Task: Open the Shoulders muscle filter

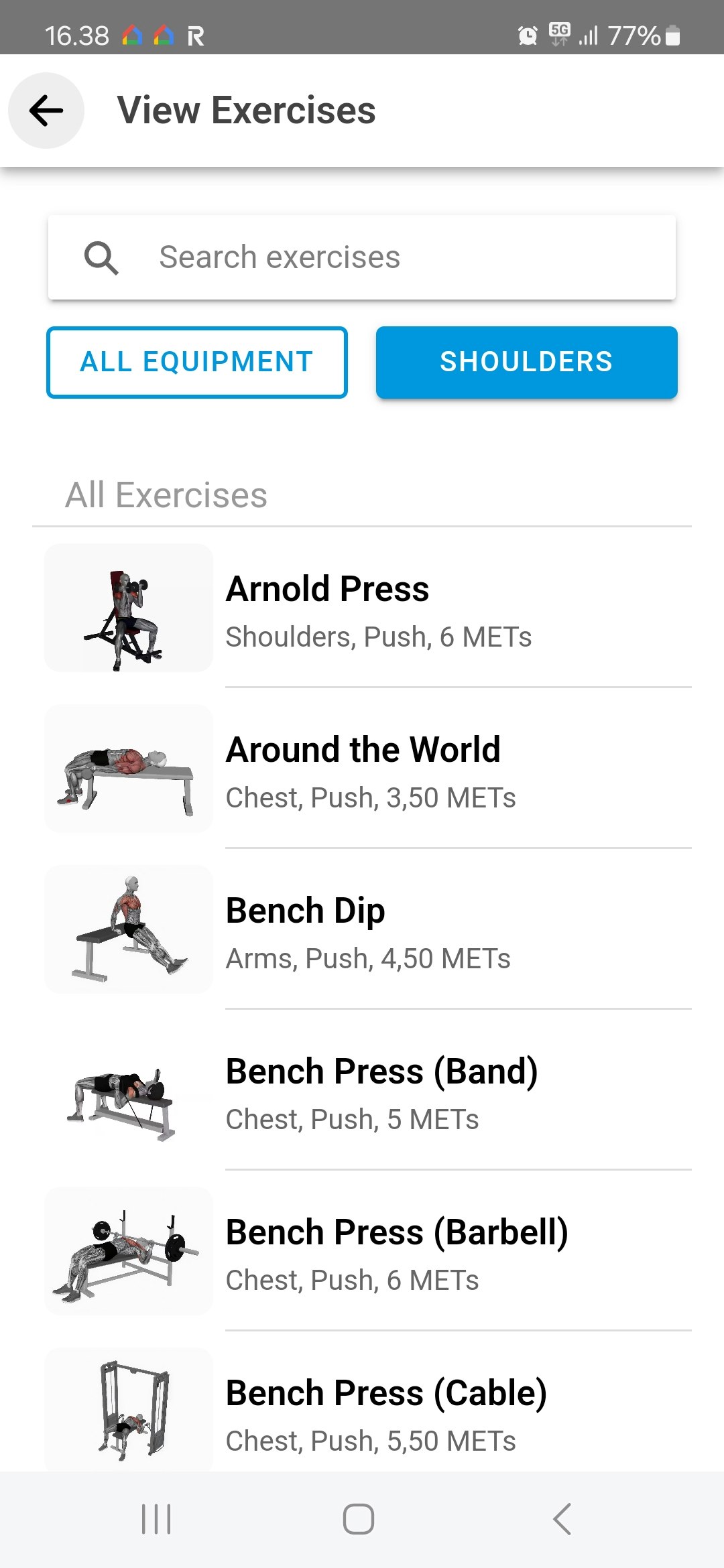Action: tap(526, 363)
